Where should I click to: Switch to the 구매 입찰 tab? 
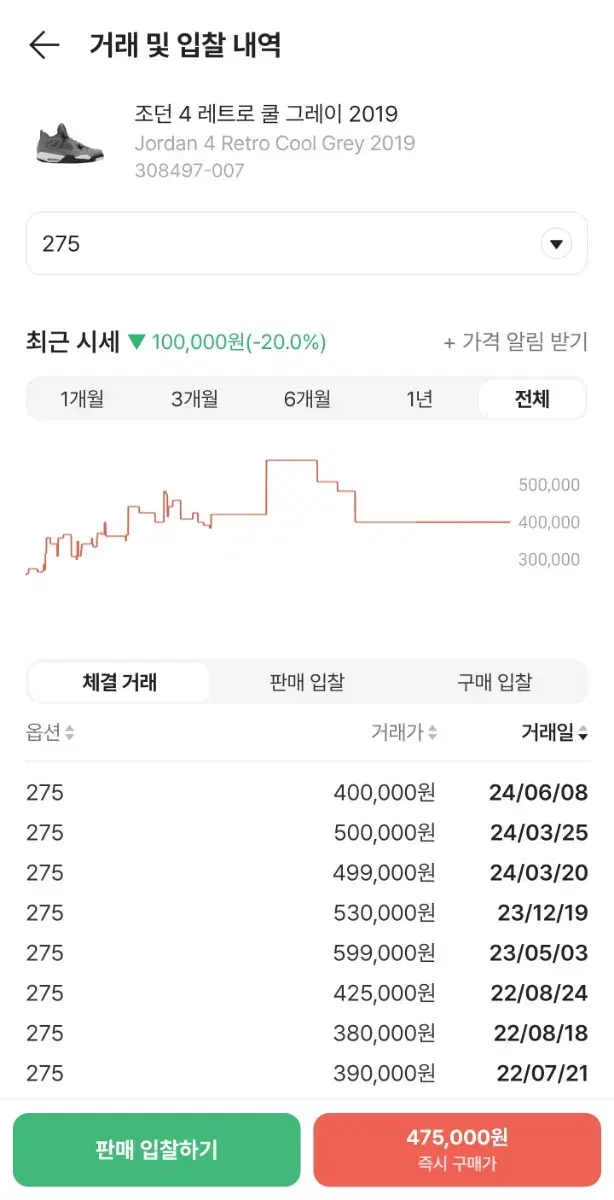pos(495,683)
